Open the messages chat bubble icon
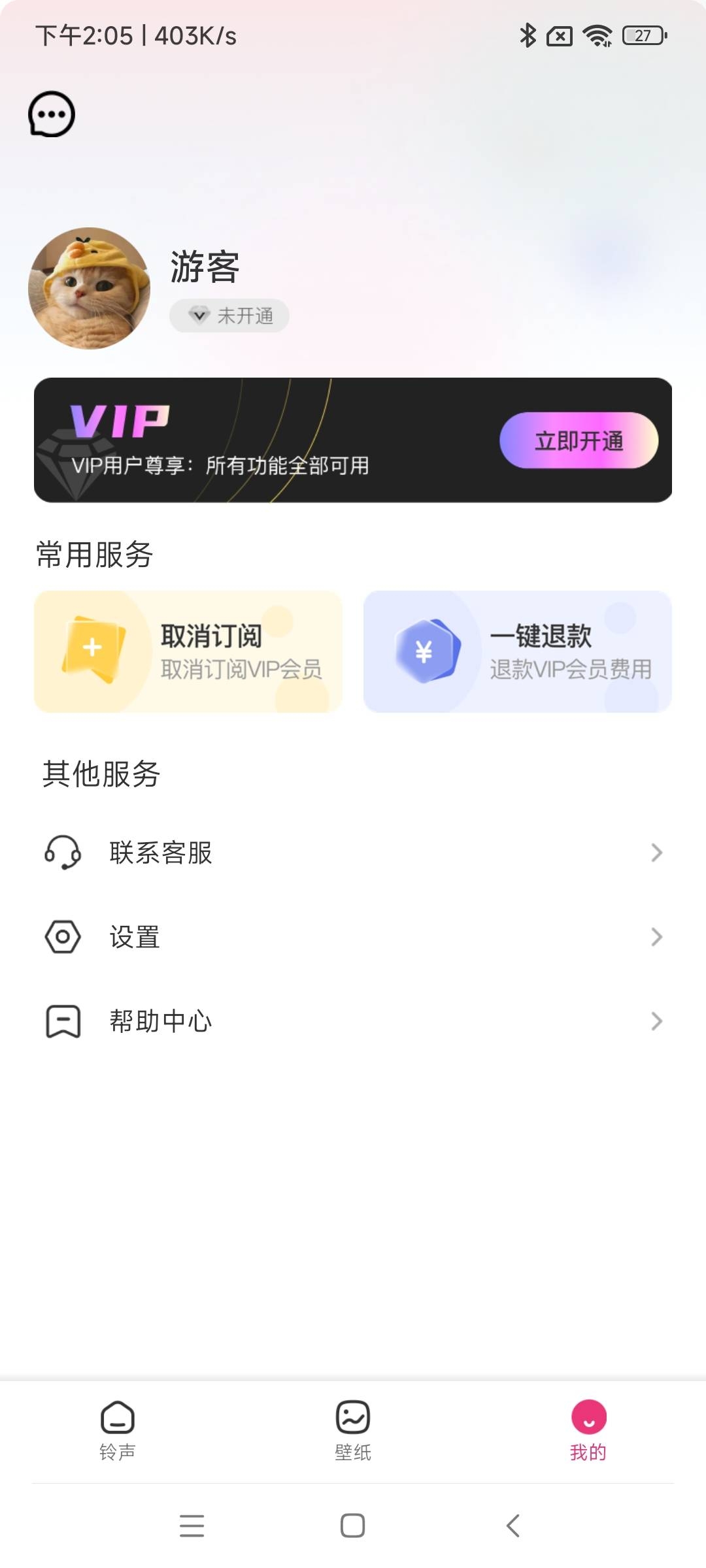This screenshot has height=1568, width=706. [x=52, y=113]
